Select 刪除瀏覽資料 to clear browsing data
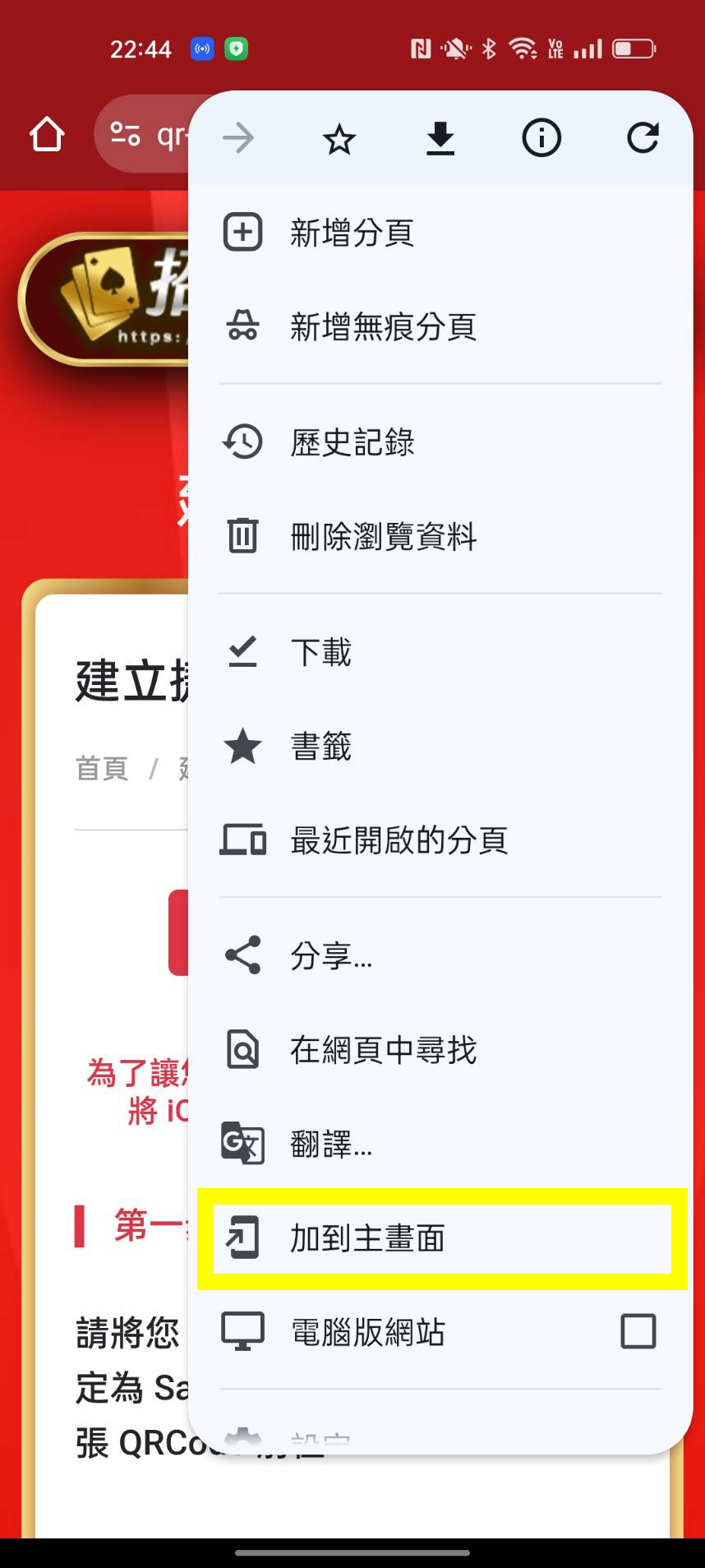This screenshot has width=705, height=1568. (382, 536)
